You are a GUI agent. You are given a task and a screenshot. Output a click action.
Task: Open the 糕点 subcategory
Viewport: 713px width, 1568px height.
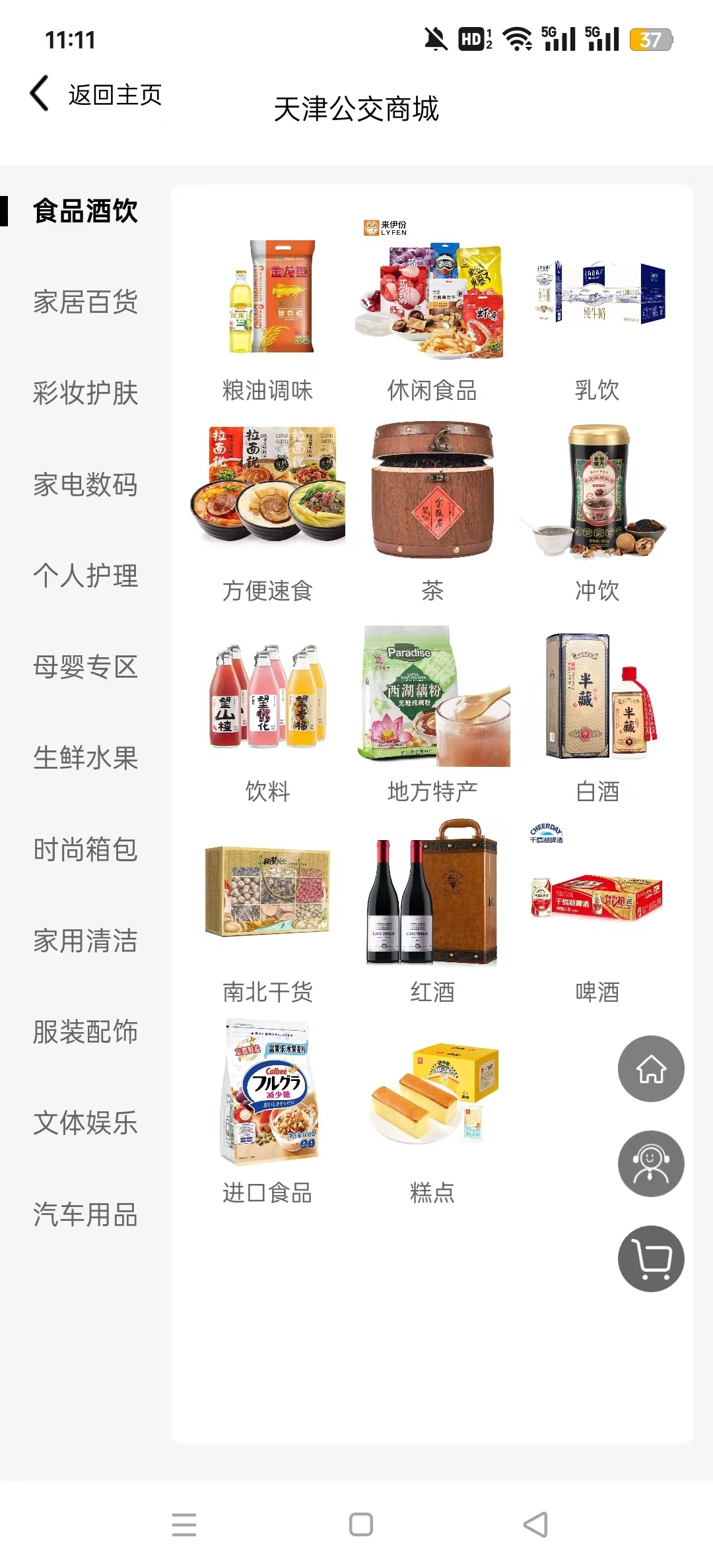point(432,1115)
